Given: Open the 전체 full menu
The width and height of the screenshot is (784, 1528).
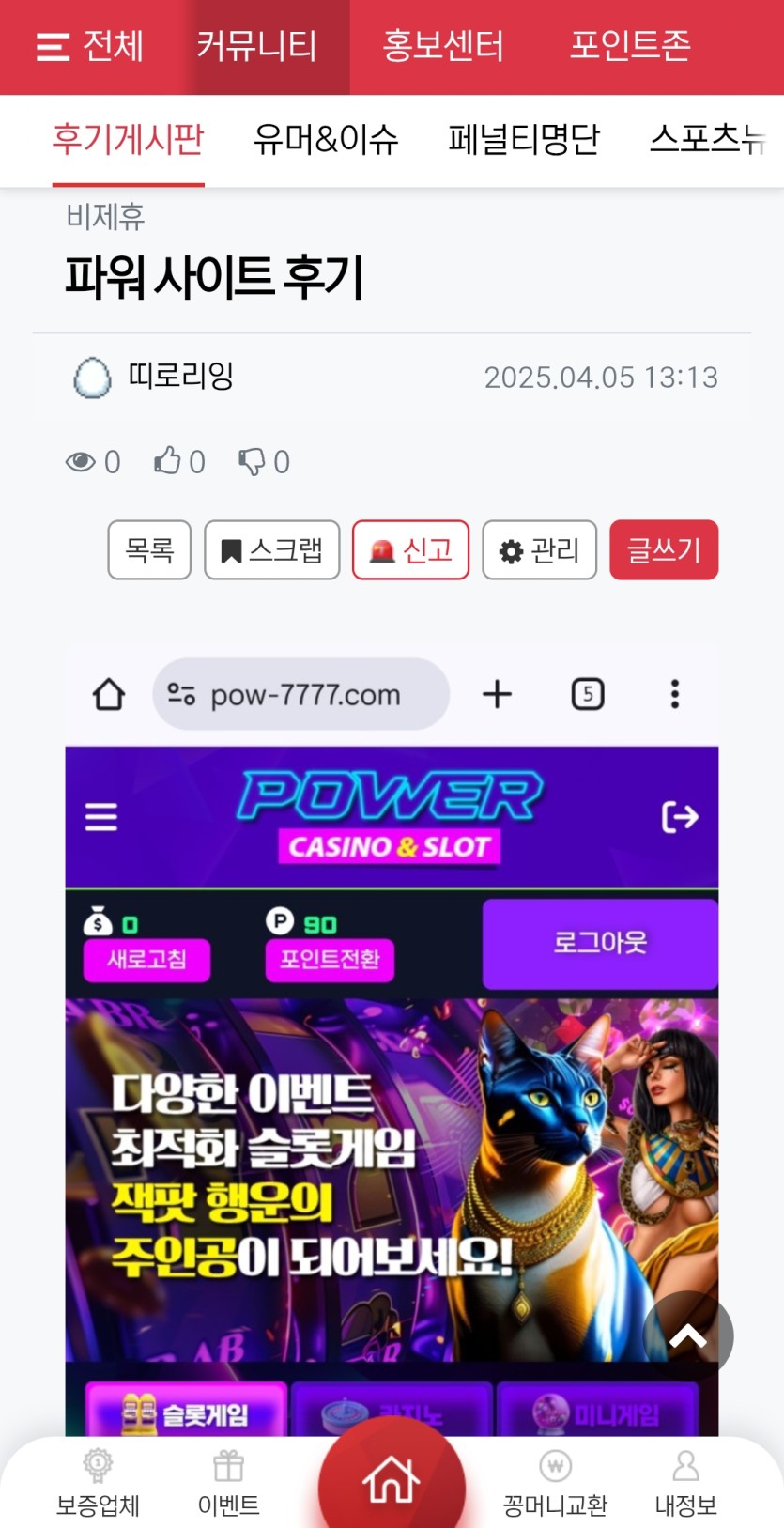Looking at the screenshot, I should [x=90, y=46].
